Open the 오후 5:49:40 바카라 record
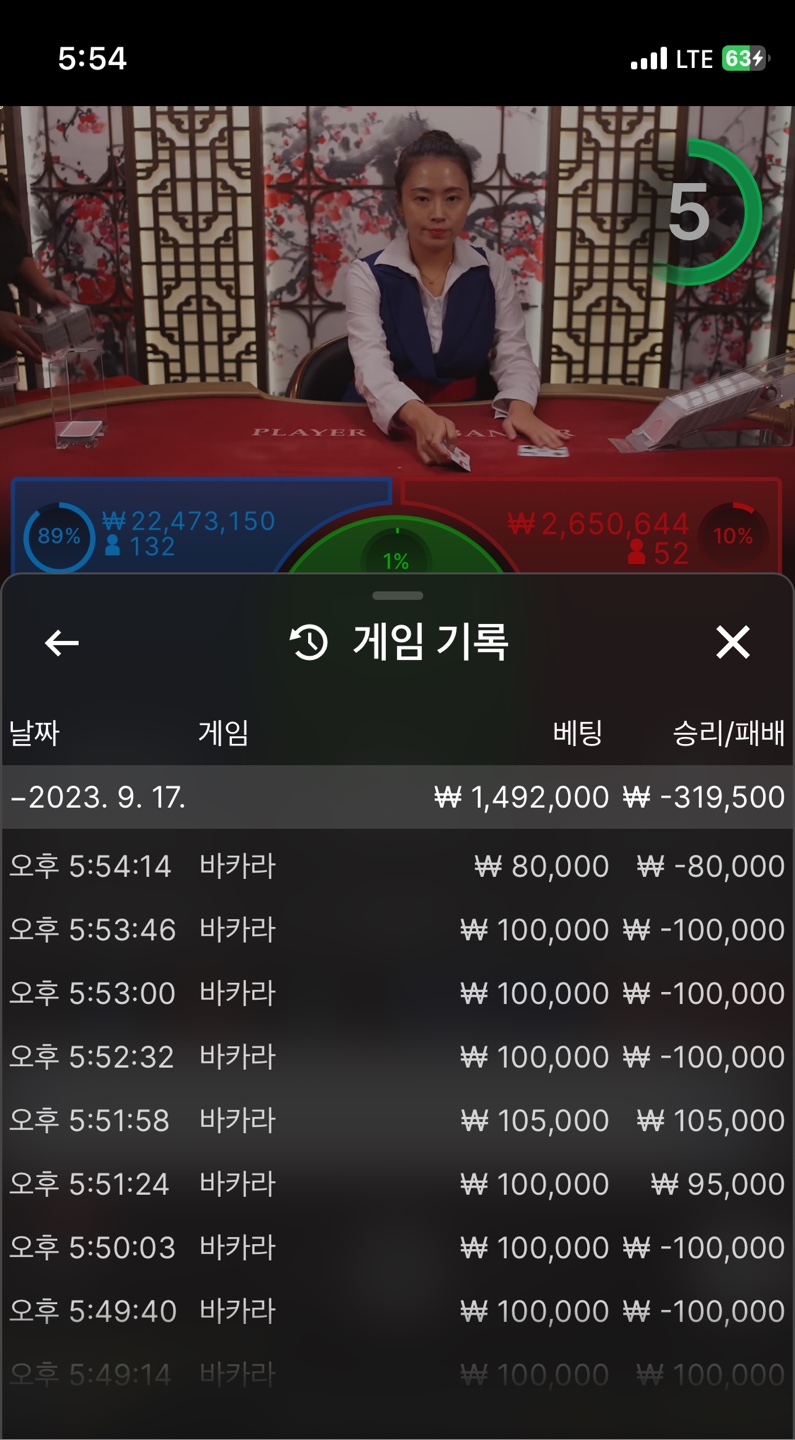This screenshot has height=1440, width=795. tap(397, 1311)
